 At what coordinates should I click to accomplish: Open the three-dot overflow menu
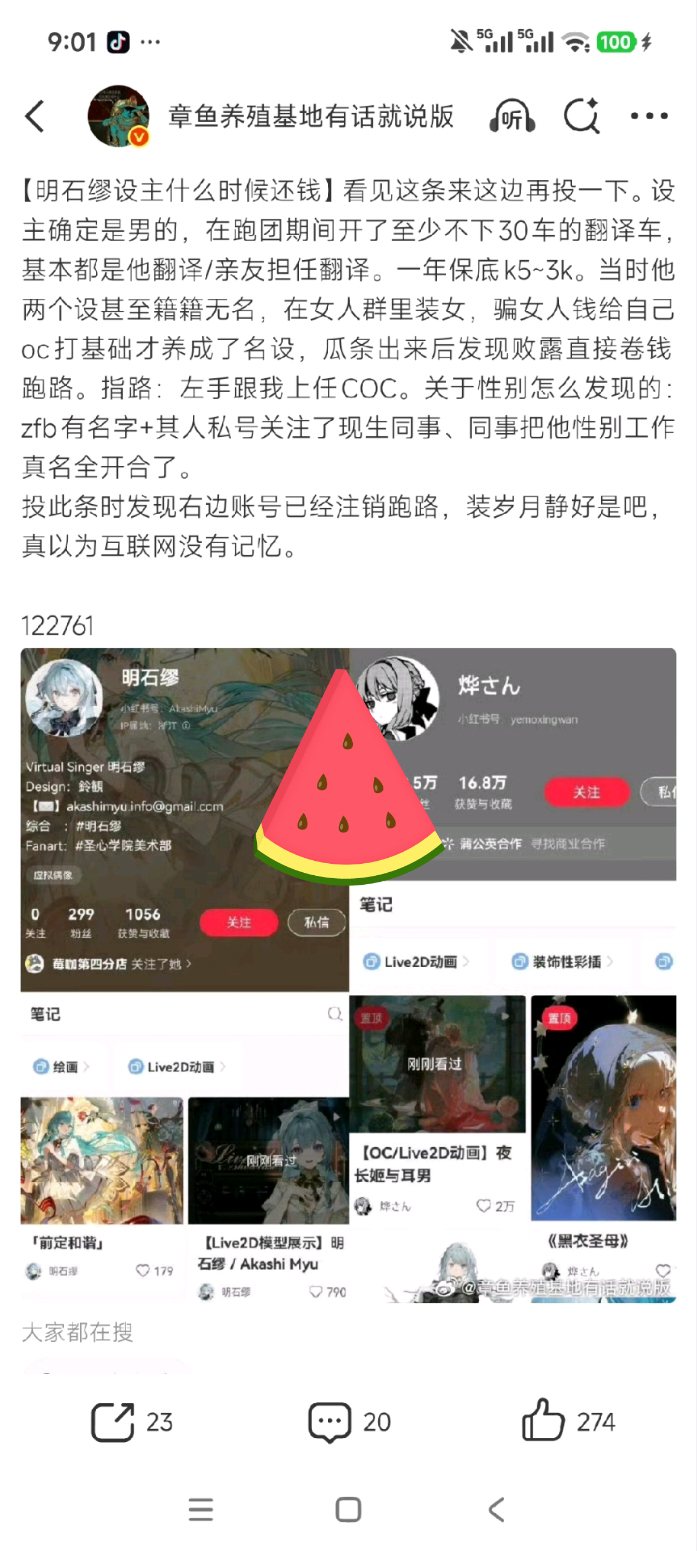click(649, 116)
